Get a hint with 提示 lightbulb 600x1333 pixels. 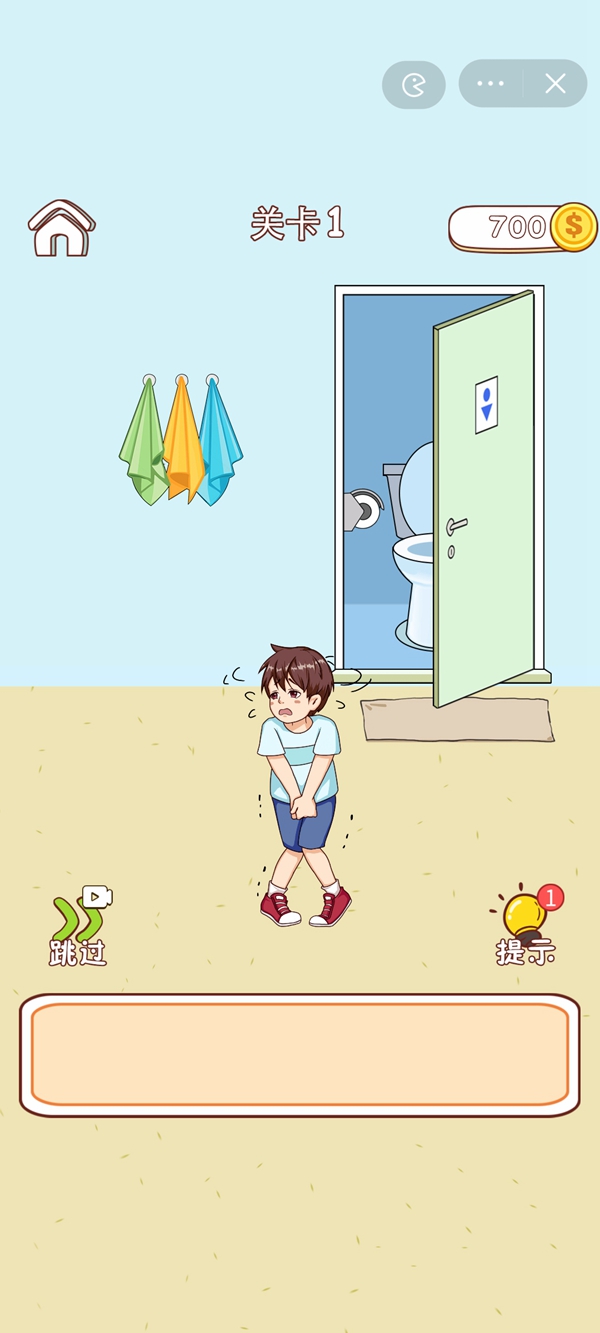click(x=526, y=926)
